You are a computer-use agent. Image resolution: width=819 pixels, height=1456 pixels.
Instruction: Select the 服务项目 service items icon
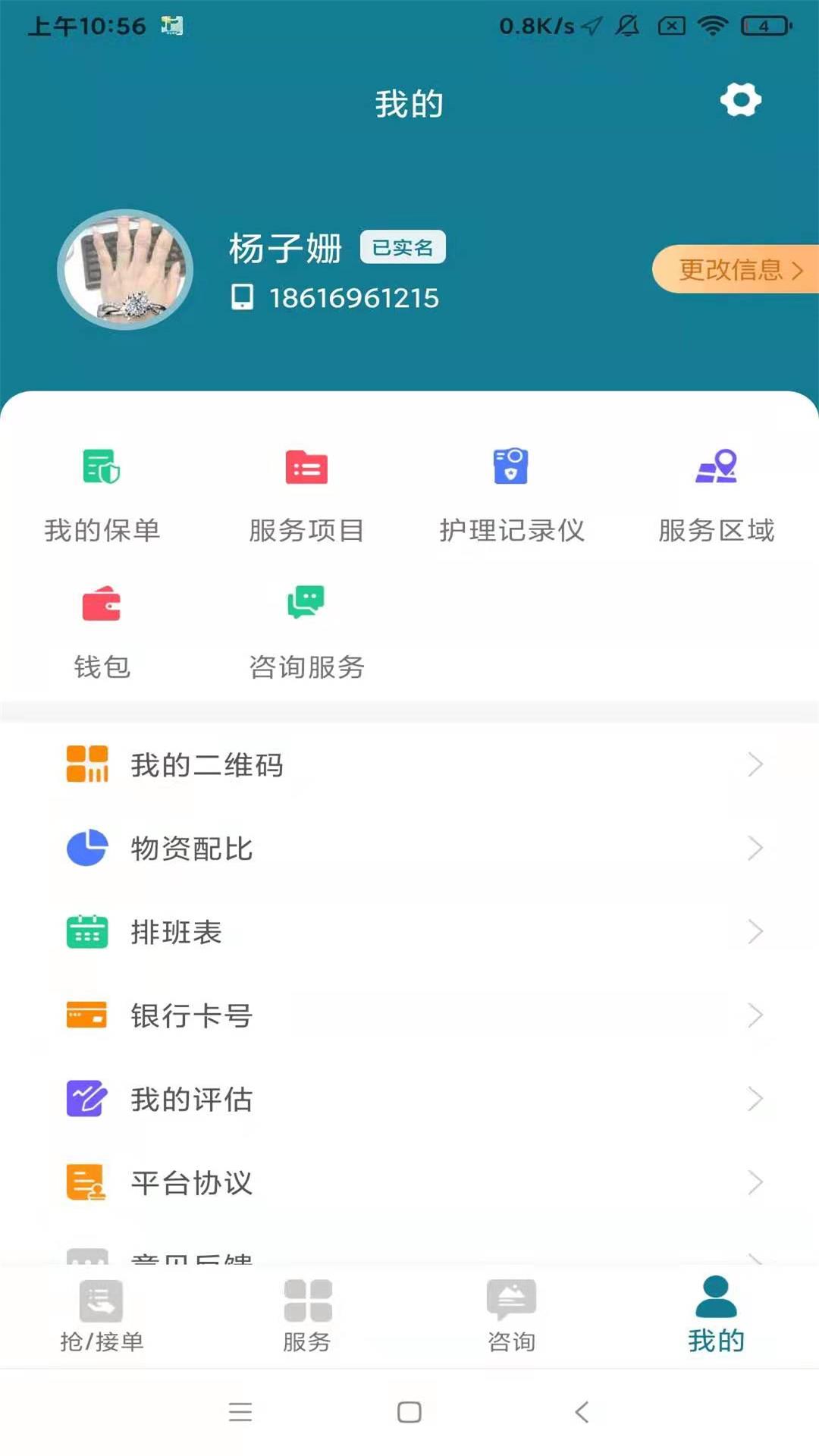[x=306, y=468]
